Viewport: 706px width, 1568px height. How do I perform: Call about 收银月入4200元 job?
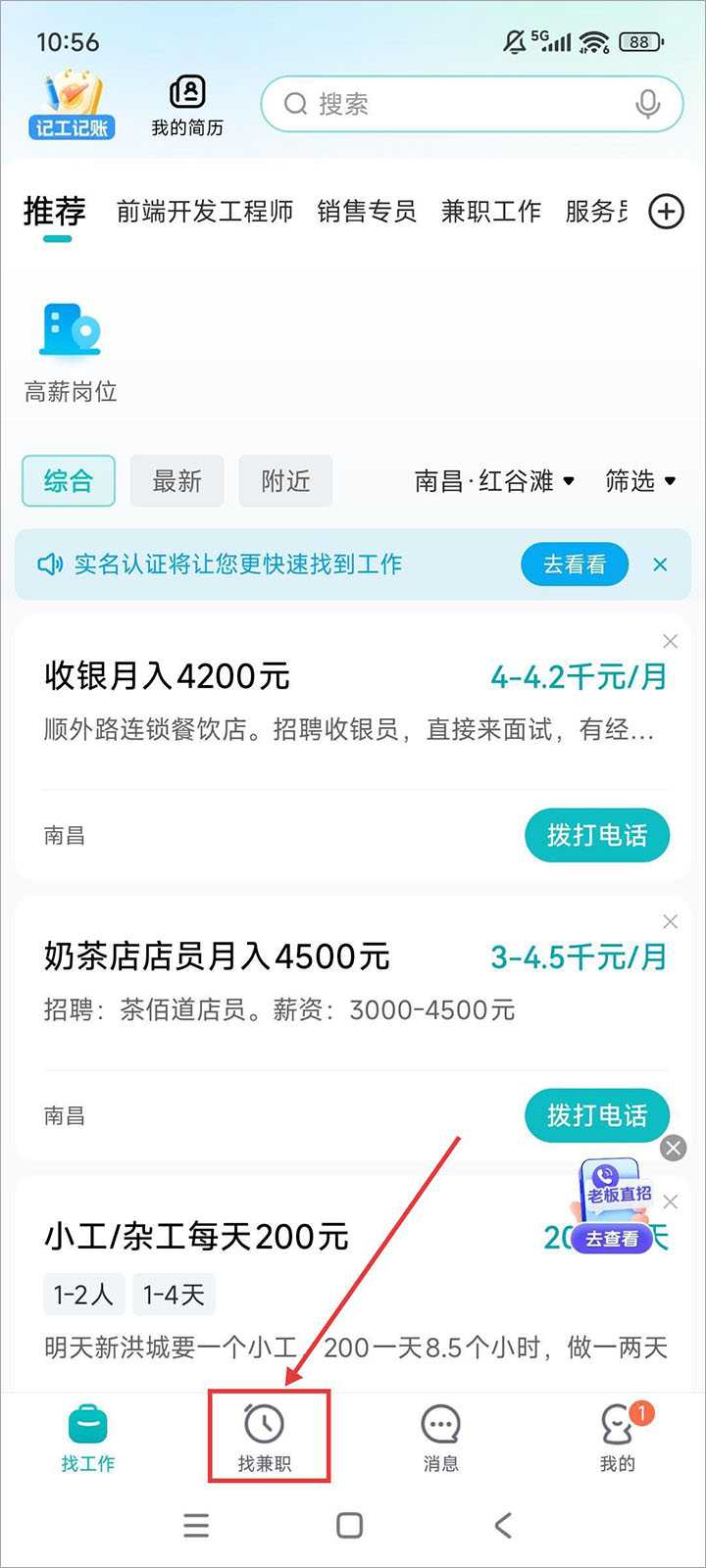tap(596, 836)
